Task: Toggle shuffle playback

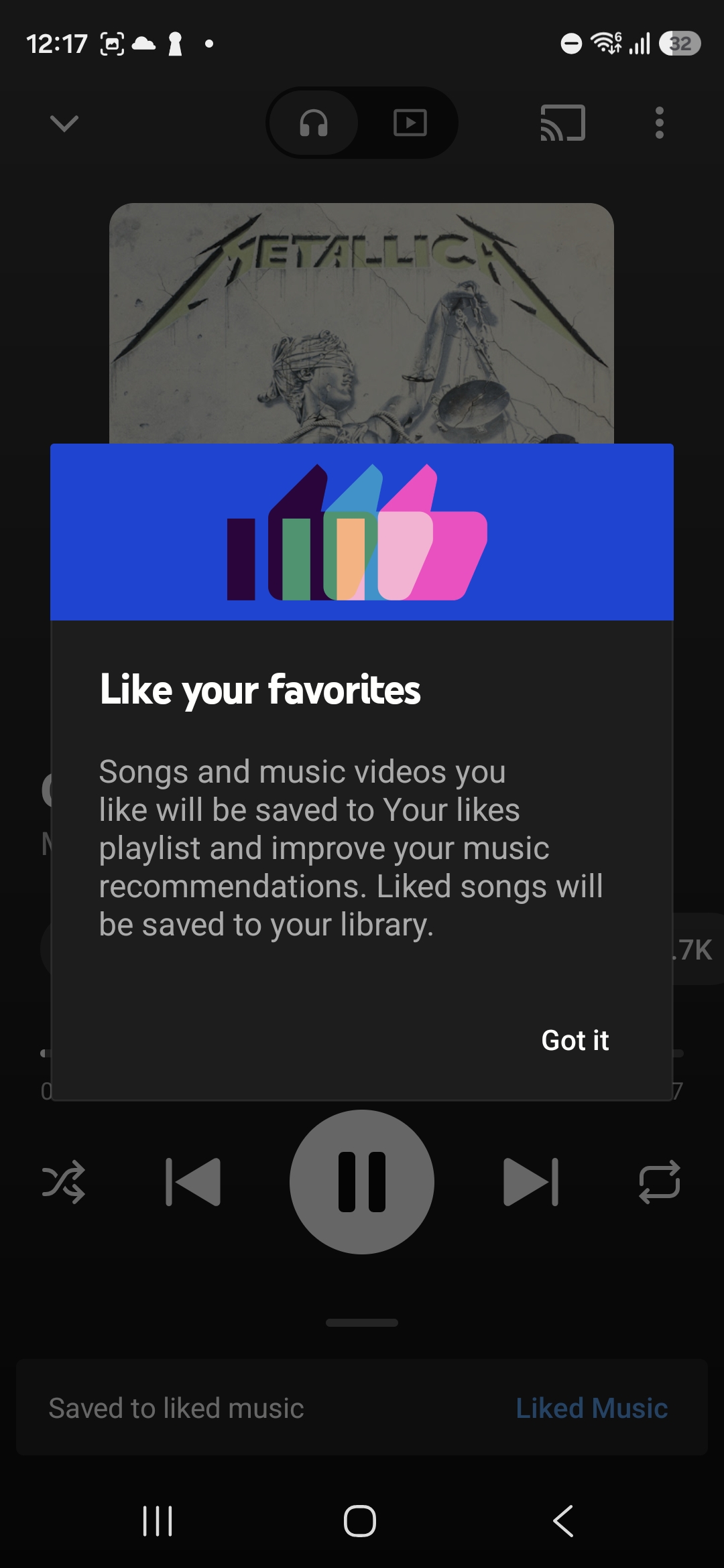Action: (64, 1182)
